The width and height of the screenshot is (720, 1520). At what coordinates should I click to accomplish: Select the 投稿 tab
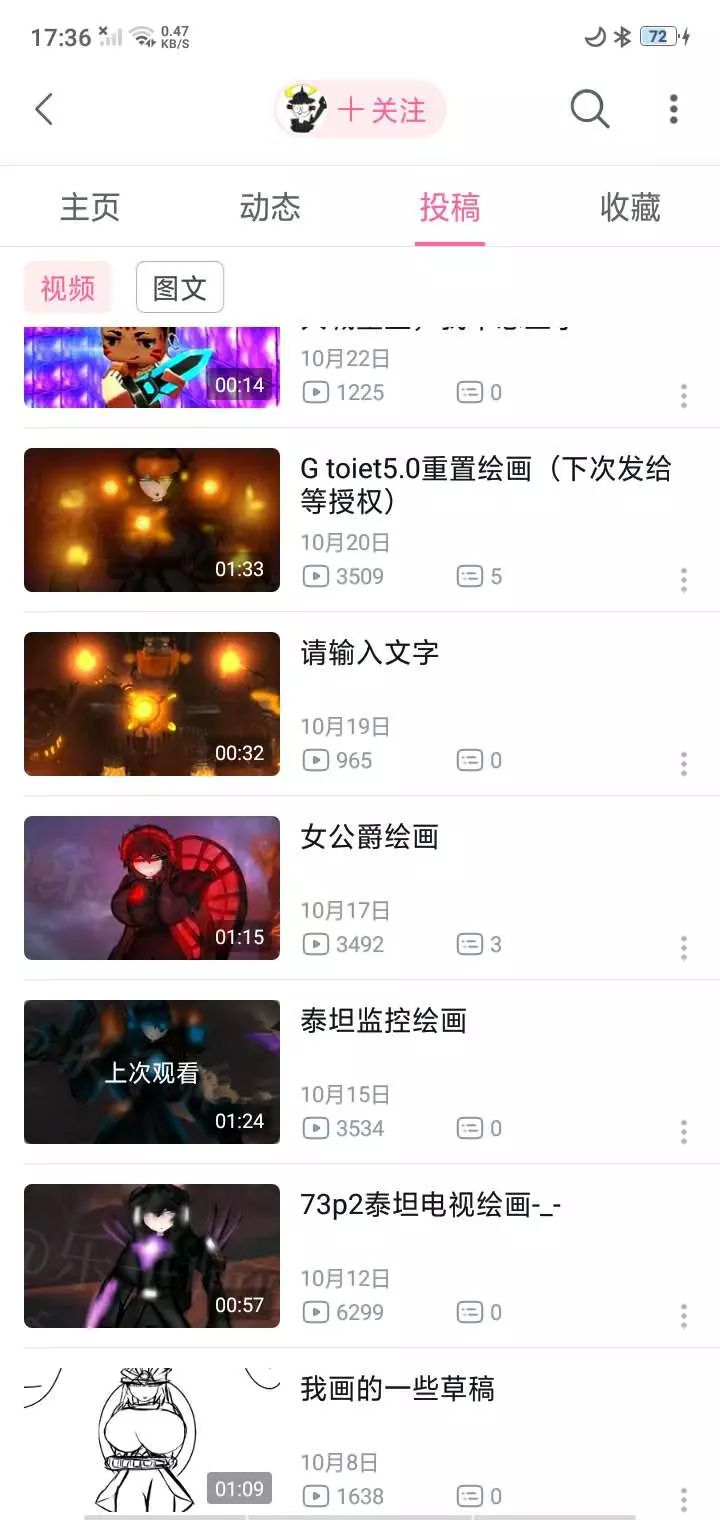tap(450, 208)
